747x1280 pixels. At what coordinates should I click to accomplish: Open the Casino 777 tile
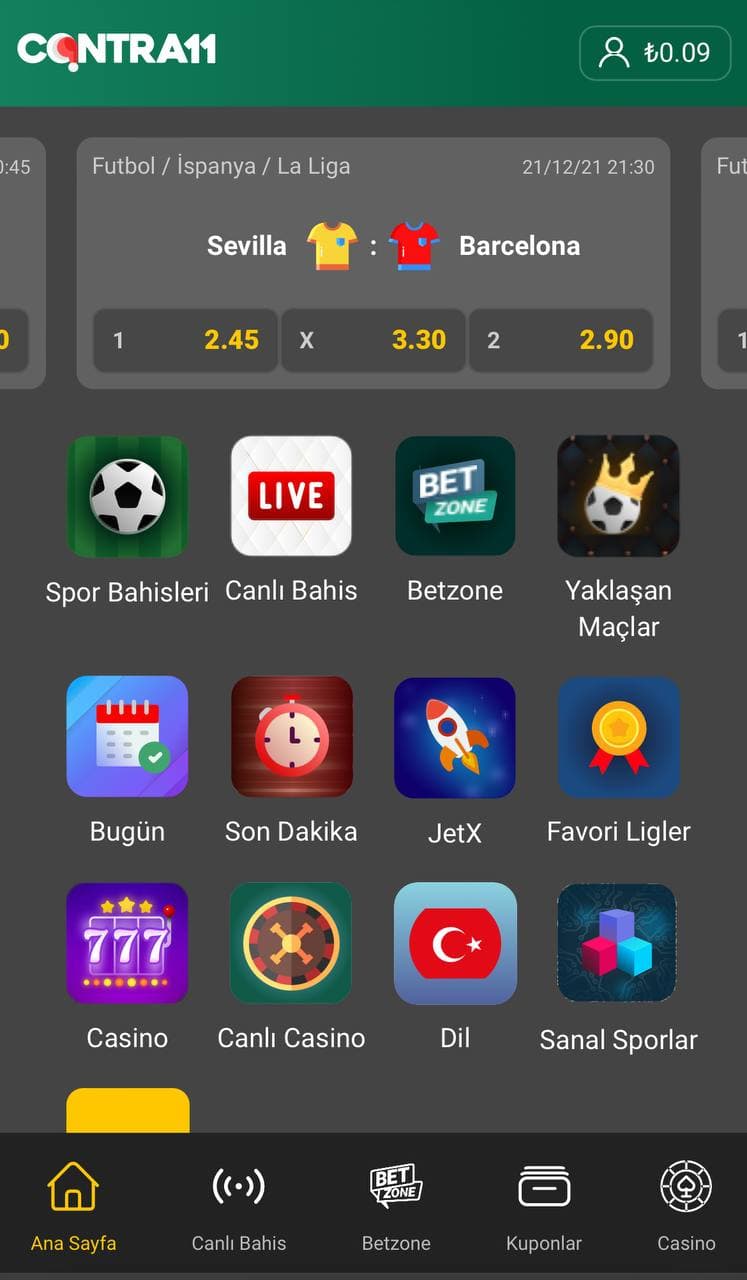(127, 943)
